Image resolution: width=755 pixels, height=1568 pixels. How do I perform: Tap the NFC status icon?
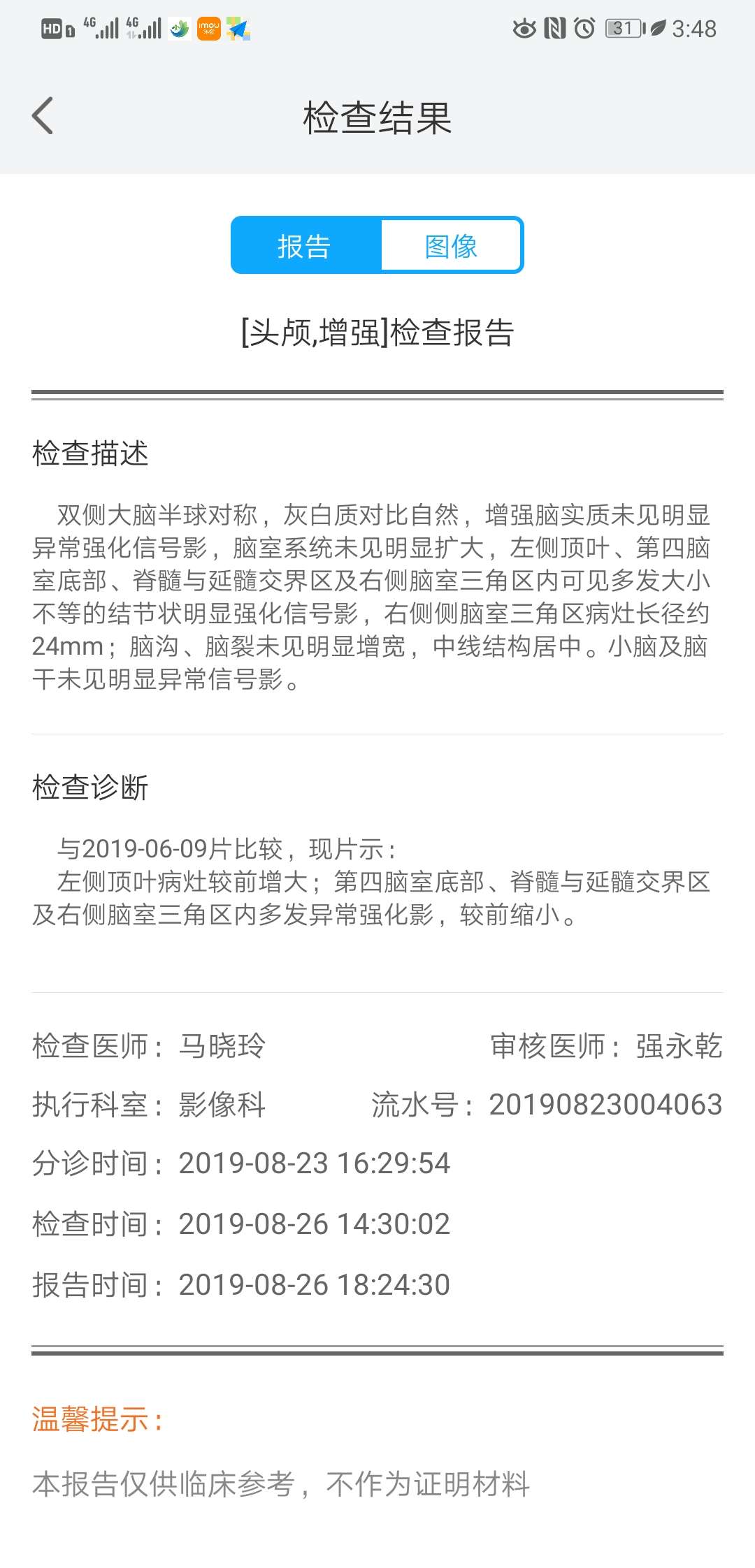[554, 28]
